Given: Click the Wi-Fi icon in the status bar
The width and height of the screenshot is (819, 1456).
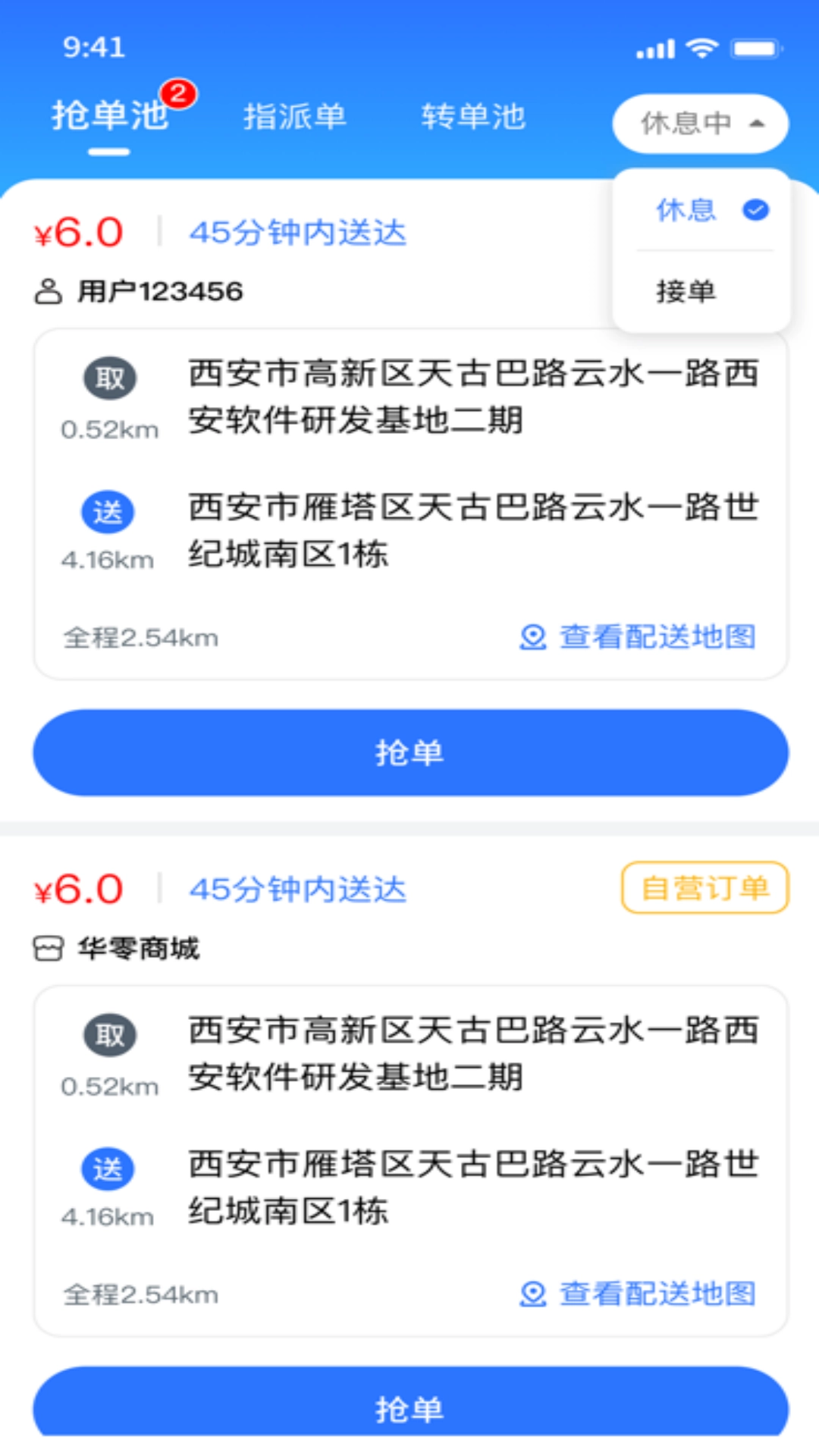Looking at the screenshot, I should coord(701,48).
